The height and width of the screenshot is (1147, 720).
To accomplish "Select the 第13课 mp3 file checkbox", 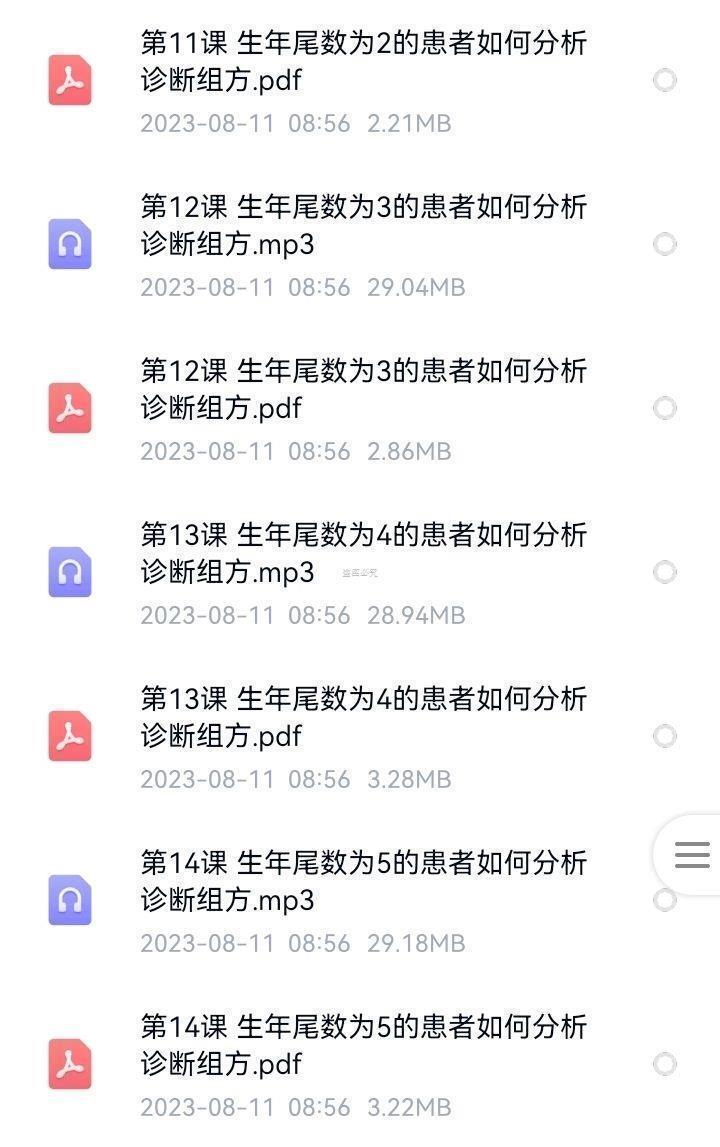I will tap(664, 573).
